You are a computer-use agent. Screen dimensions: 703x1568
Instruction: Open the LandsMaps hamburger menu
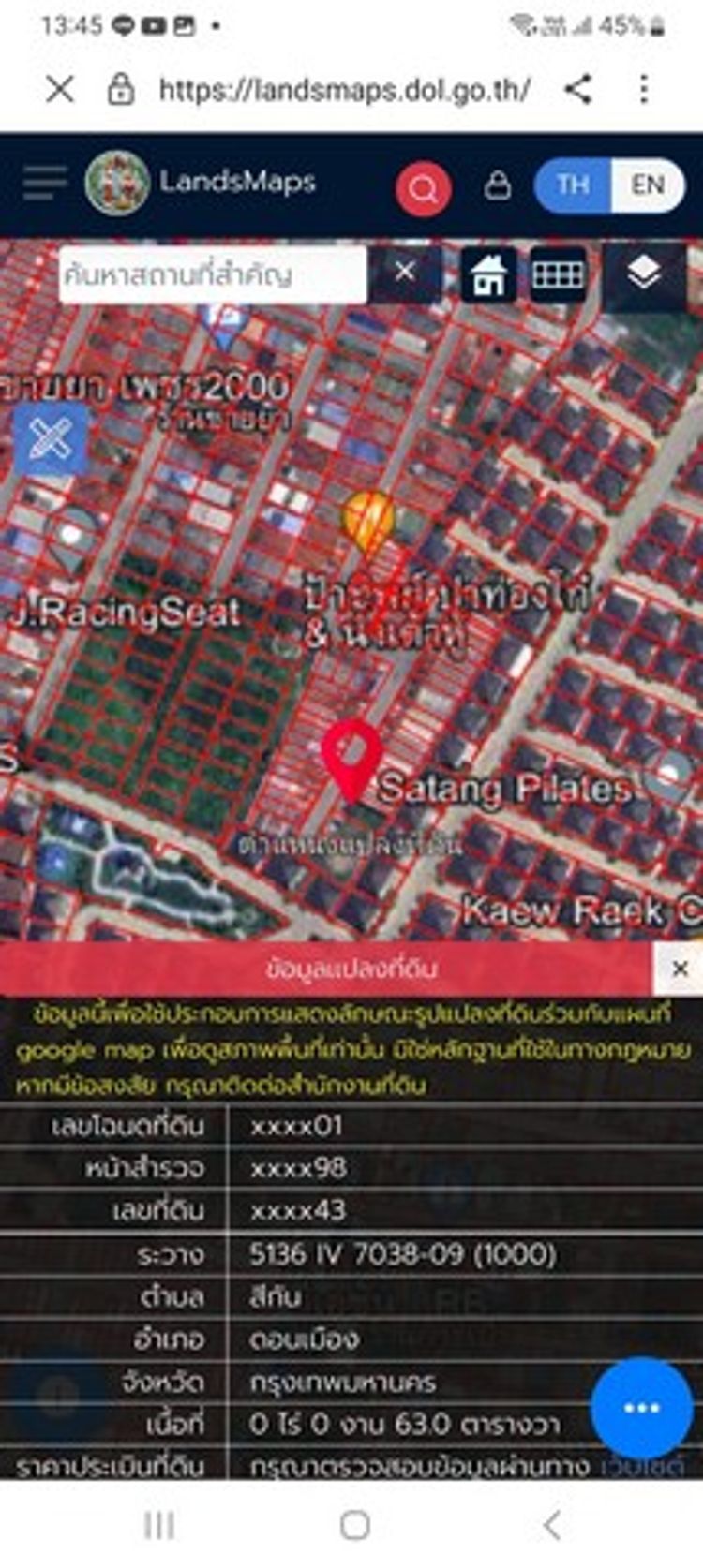[45, 183]
